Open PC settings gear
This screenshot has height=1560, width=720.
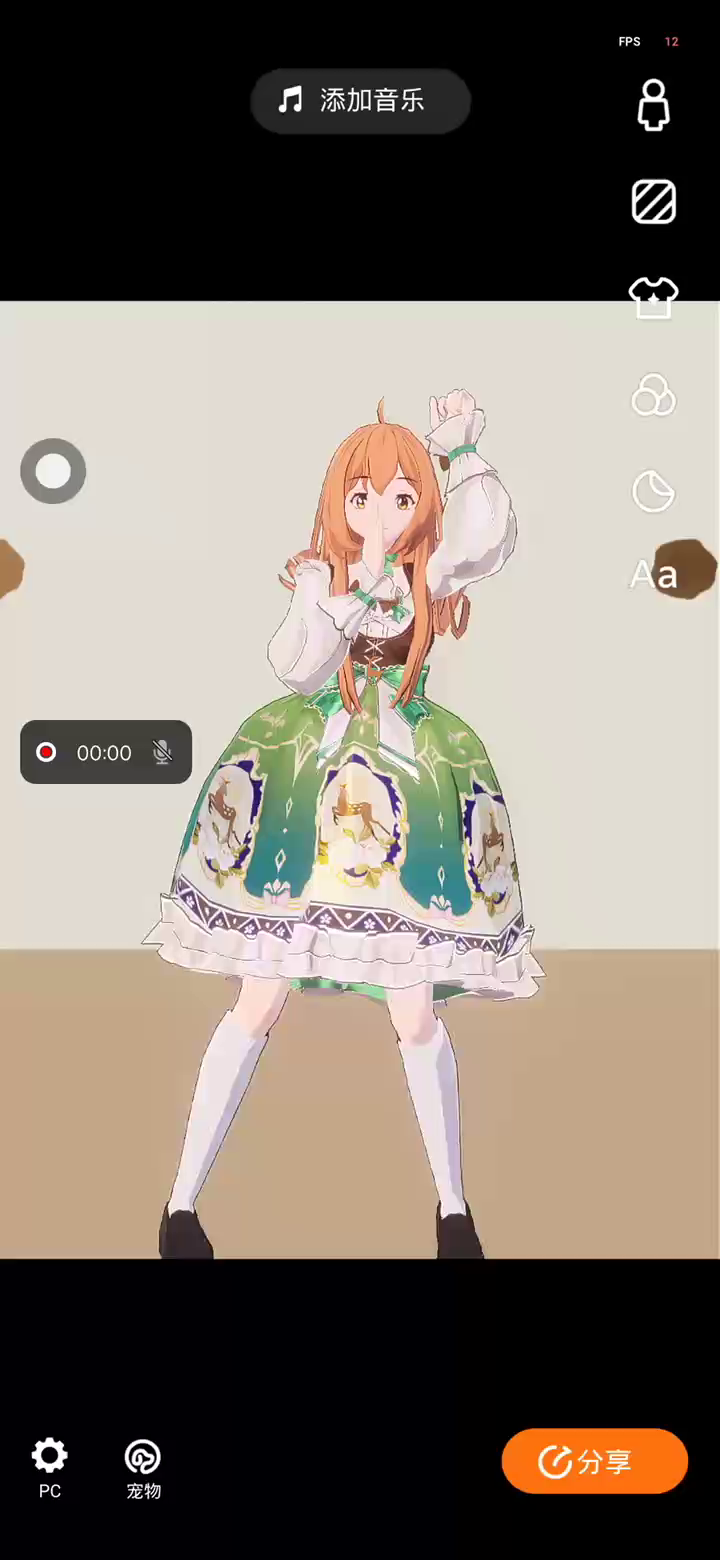click(49, 1467)
